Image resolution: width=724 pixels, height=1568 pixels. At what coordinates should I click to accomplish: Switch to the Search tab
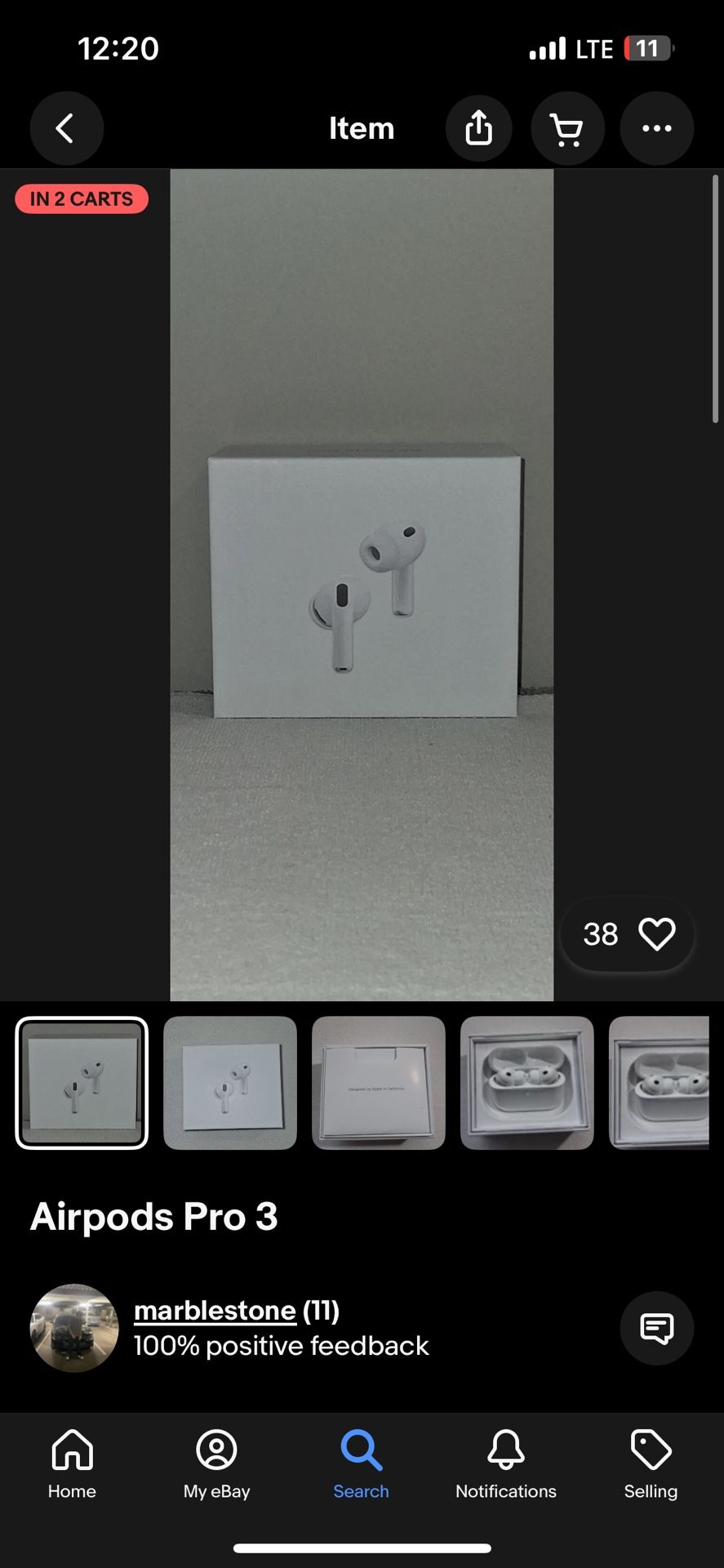coord(361,1464)
